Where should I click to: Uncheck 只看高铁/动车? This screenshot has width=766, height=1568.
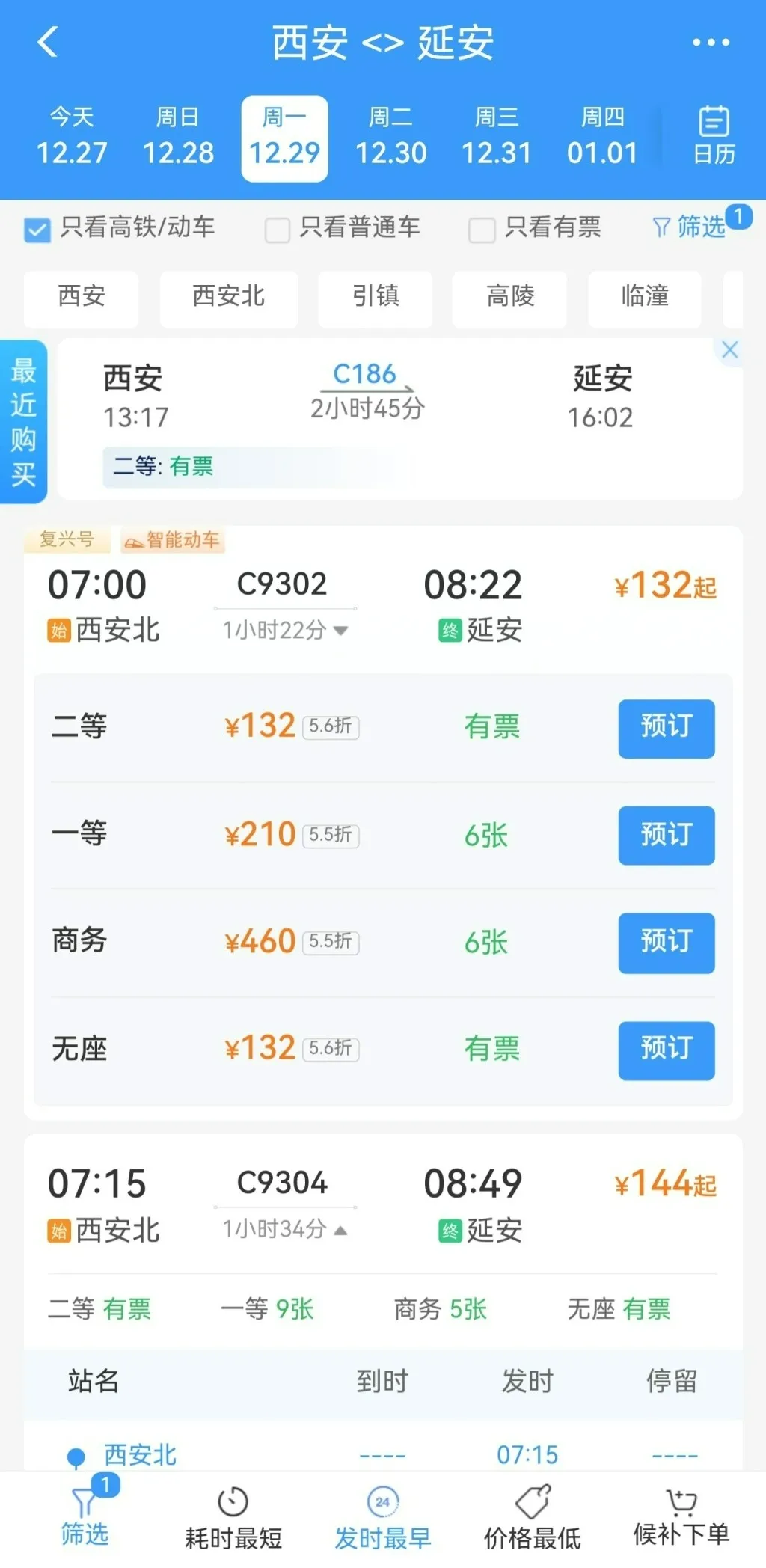(x=37, y=229)
